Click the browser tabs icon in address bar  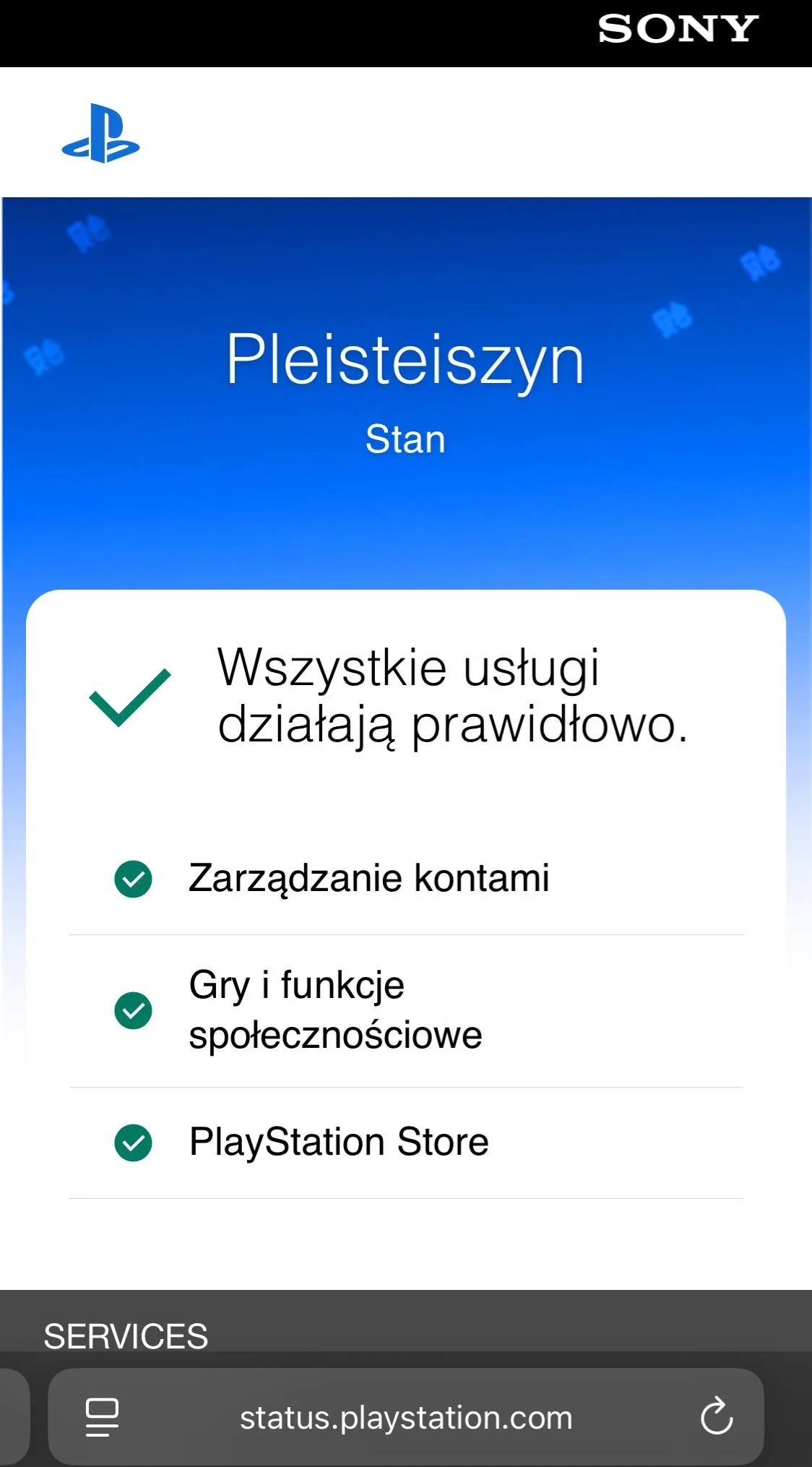[x=102, y=1418]
